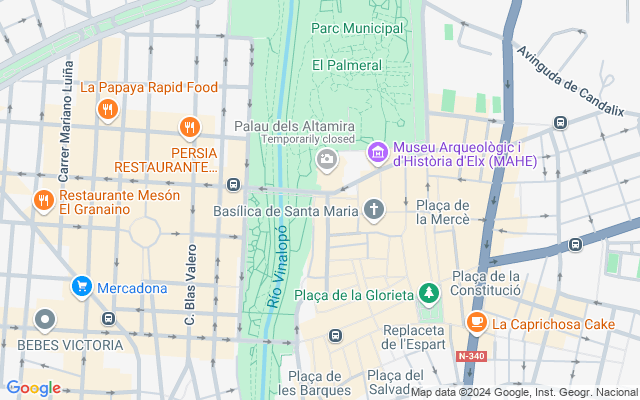Tap La Caprichosa Cake café marker

tap(477, 322)
